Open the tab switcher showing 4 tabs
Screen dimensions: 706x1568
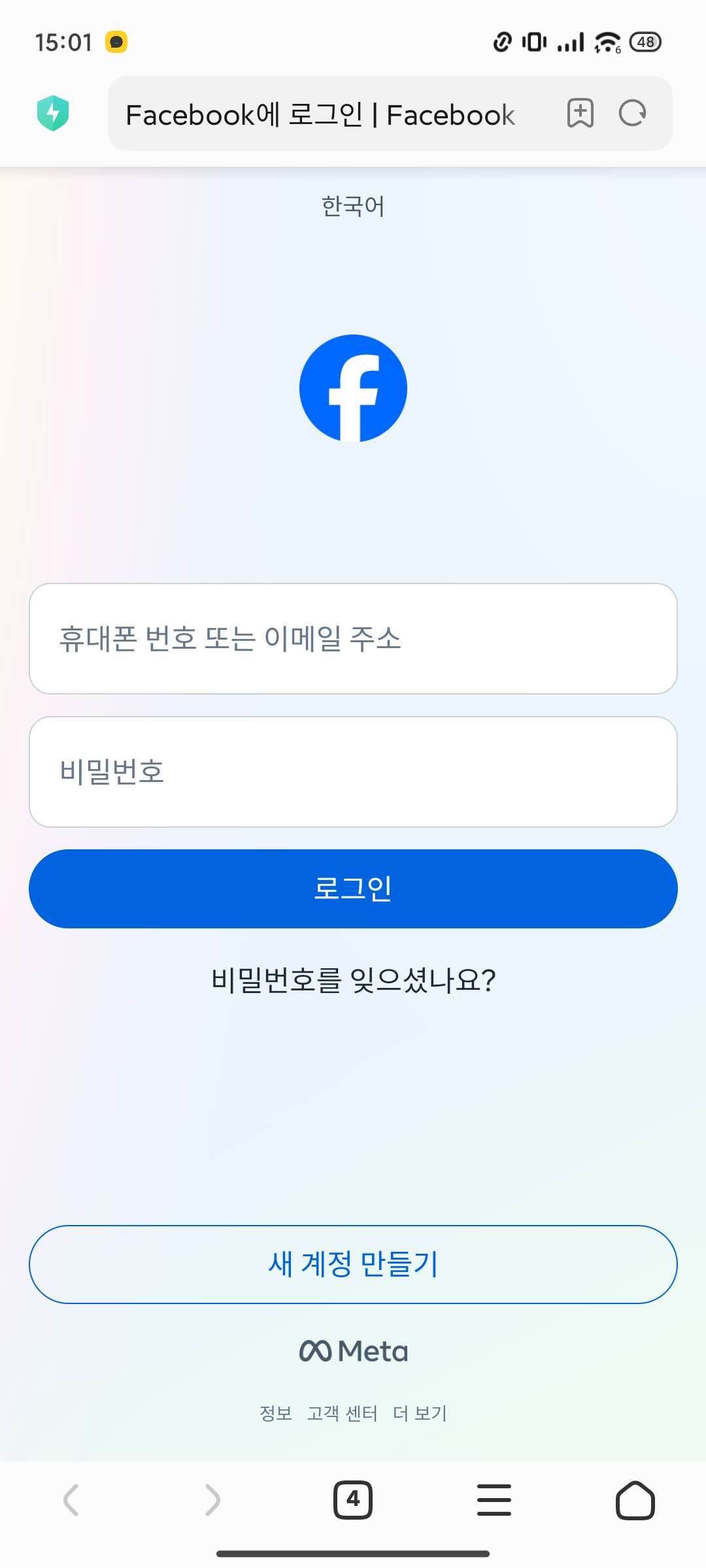tap(353, 1499)
